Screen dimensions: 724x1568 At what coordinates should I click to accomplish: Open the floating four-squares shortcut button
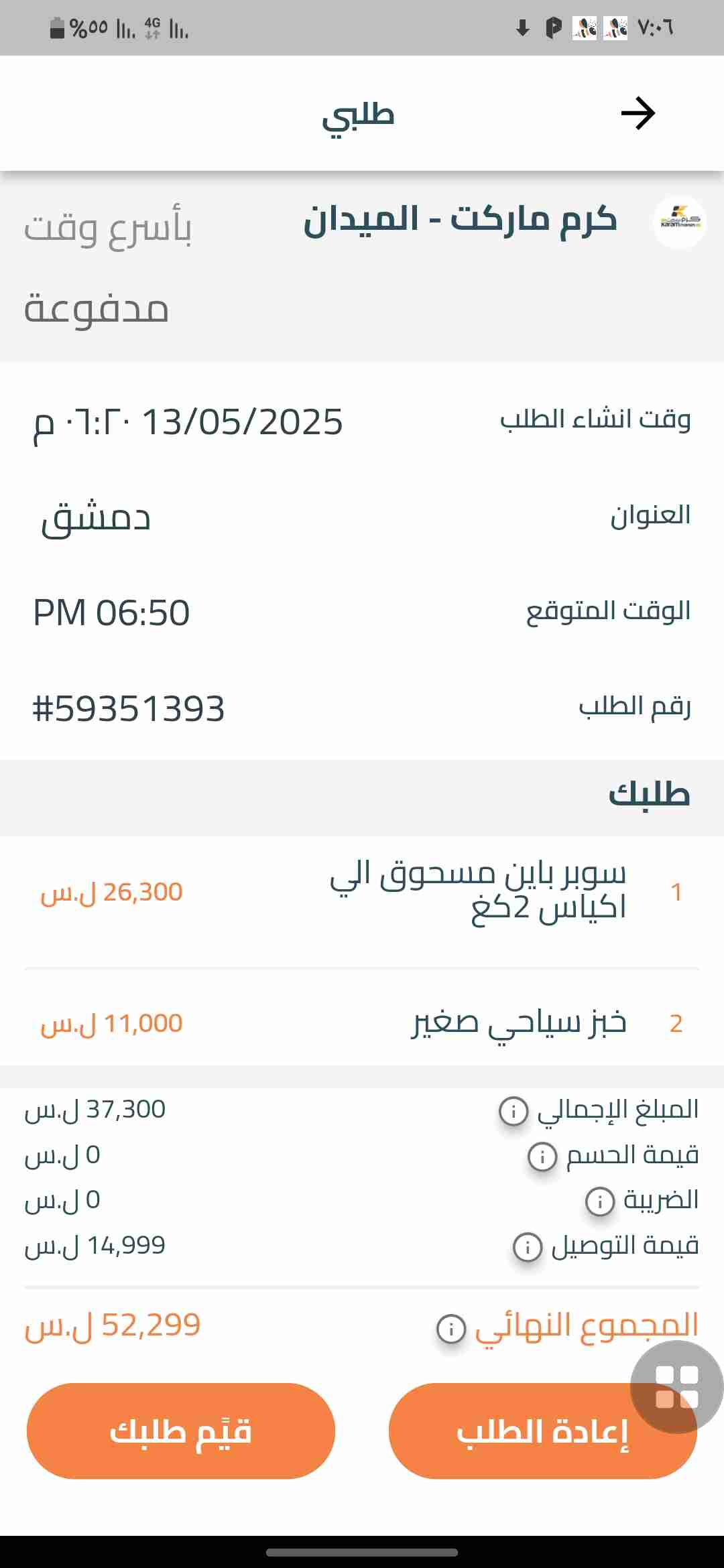coord(676,1386)
